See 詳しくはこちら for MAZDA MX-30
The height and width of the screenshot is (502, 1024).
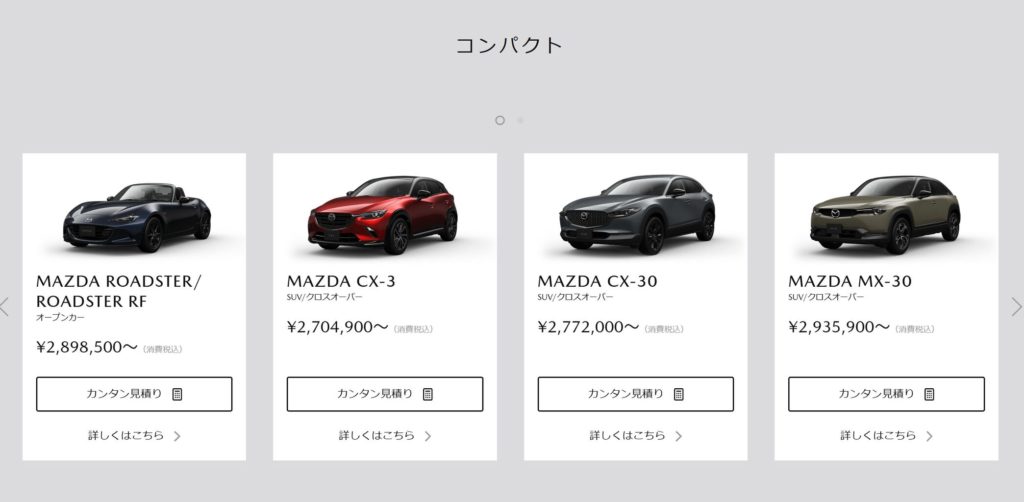[886, 436]
